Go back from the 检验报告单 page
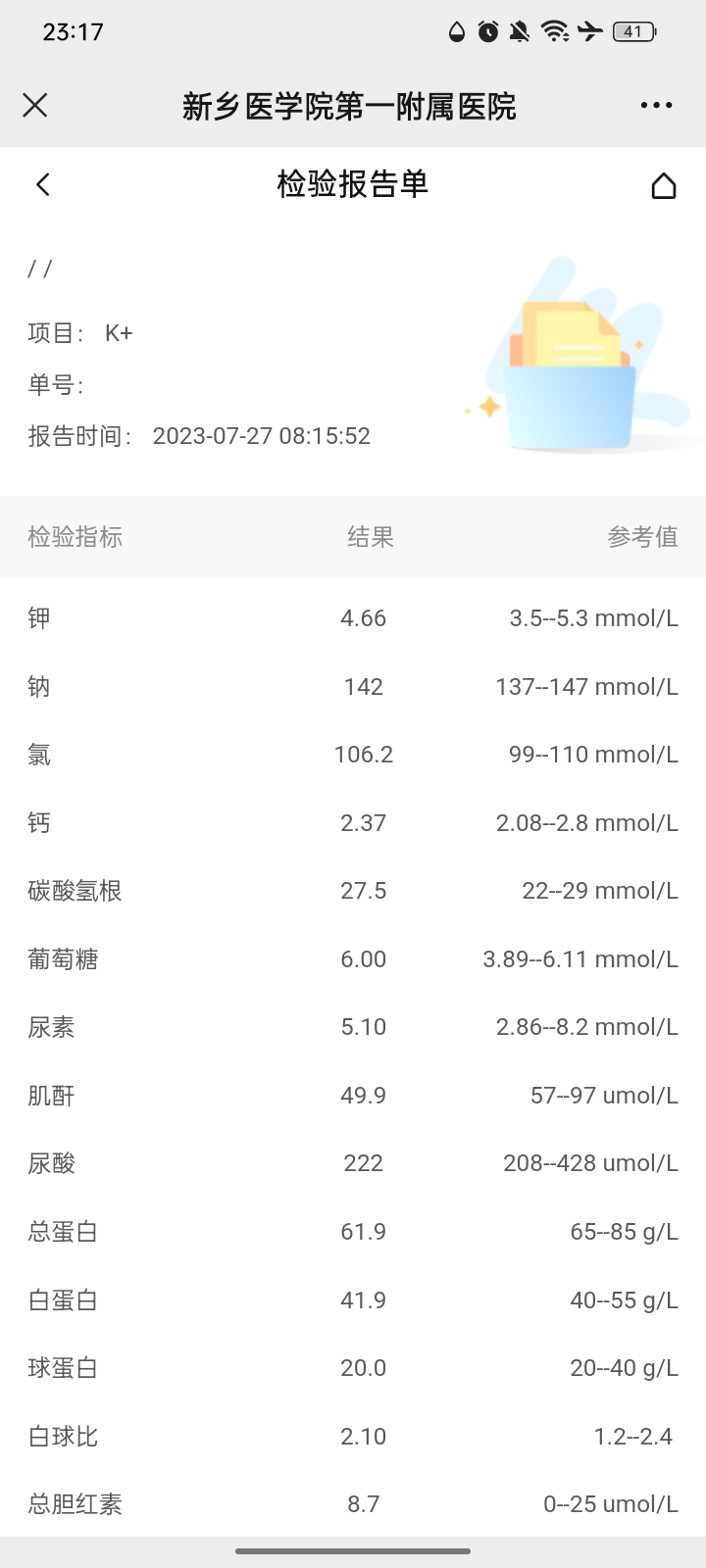This screenshot has width=706, height=1568. [42, 184]
